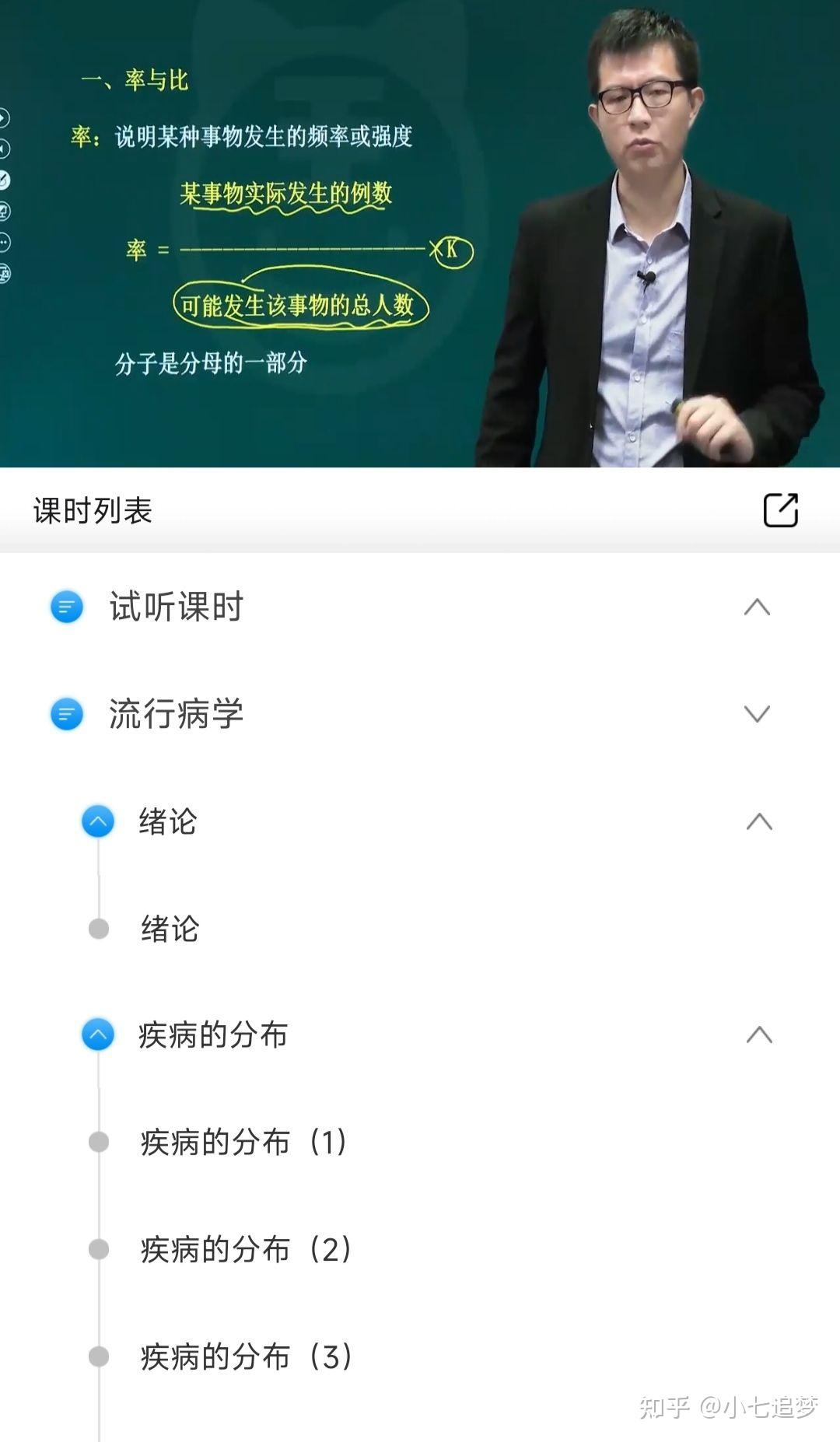Expand the 流行病学 section
Image resolution: width=840 pixels, height=1442 pixels.
pyautogui.click(x=757, y=714)
